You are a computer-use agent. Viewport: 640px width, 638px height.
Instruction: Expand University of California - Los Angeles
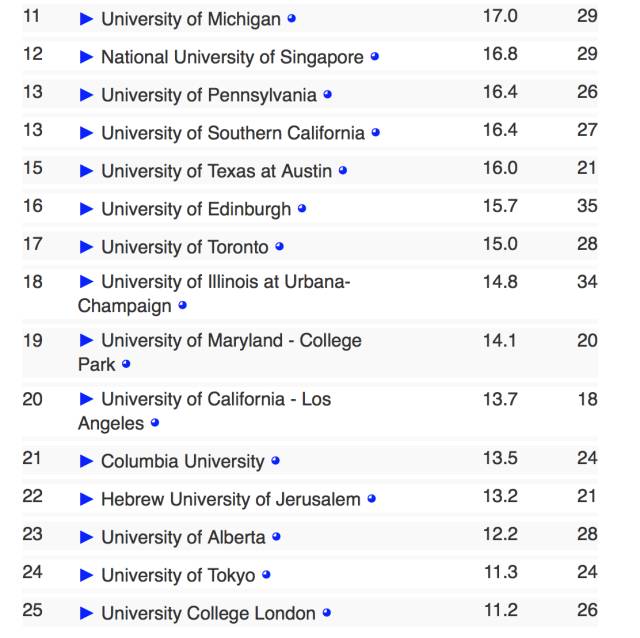tap(87, 399)
